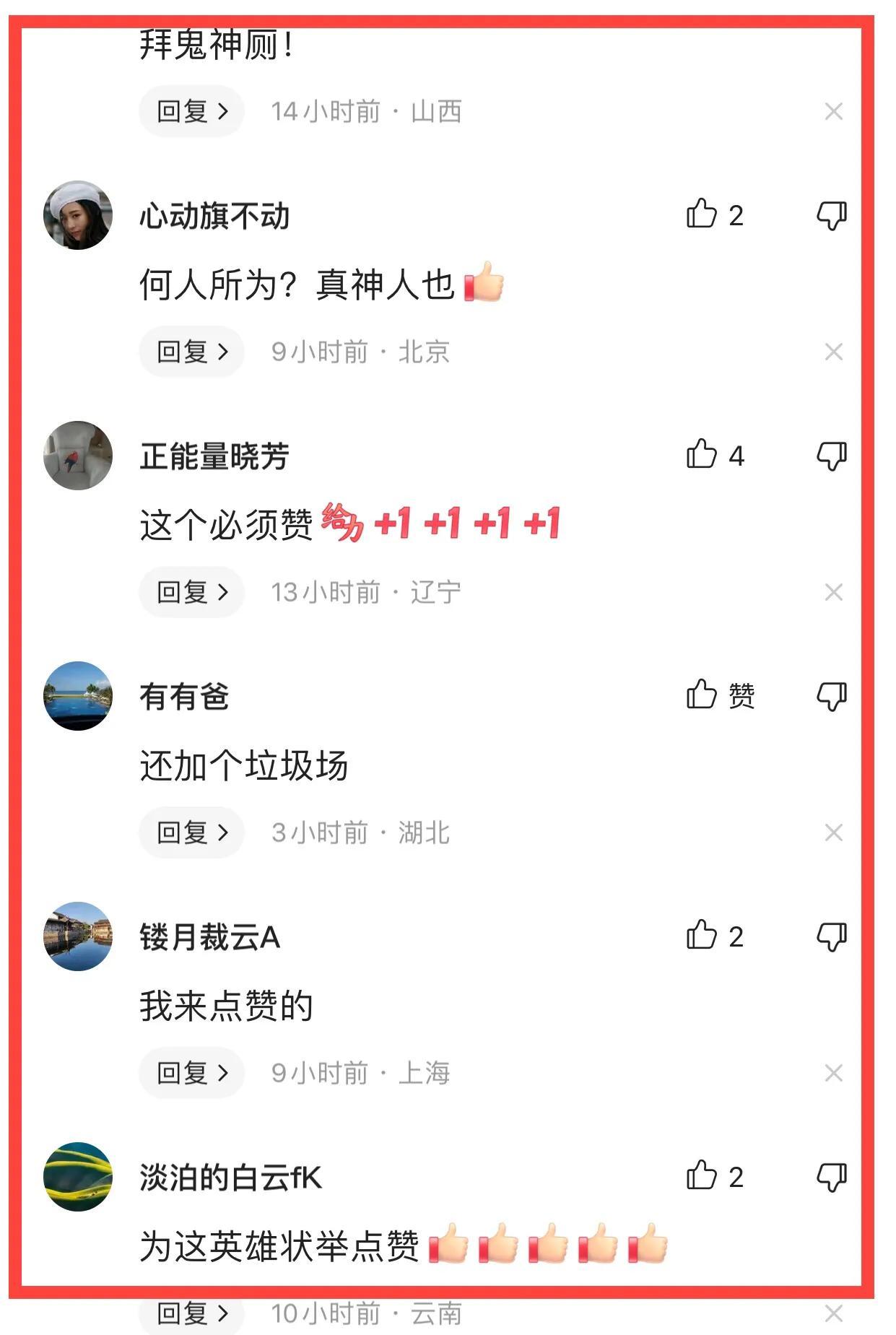Reply to 有有爸's comment
896x1335 pixels.
(x=192, y=832)
